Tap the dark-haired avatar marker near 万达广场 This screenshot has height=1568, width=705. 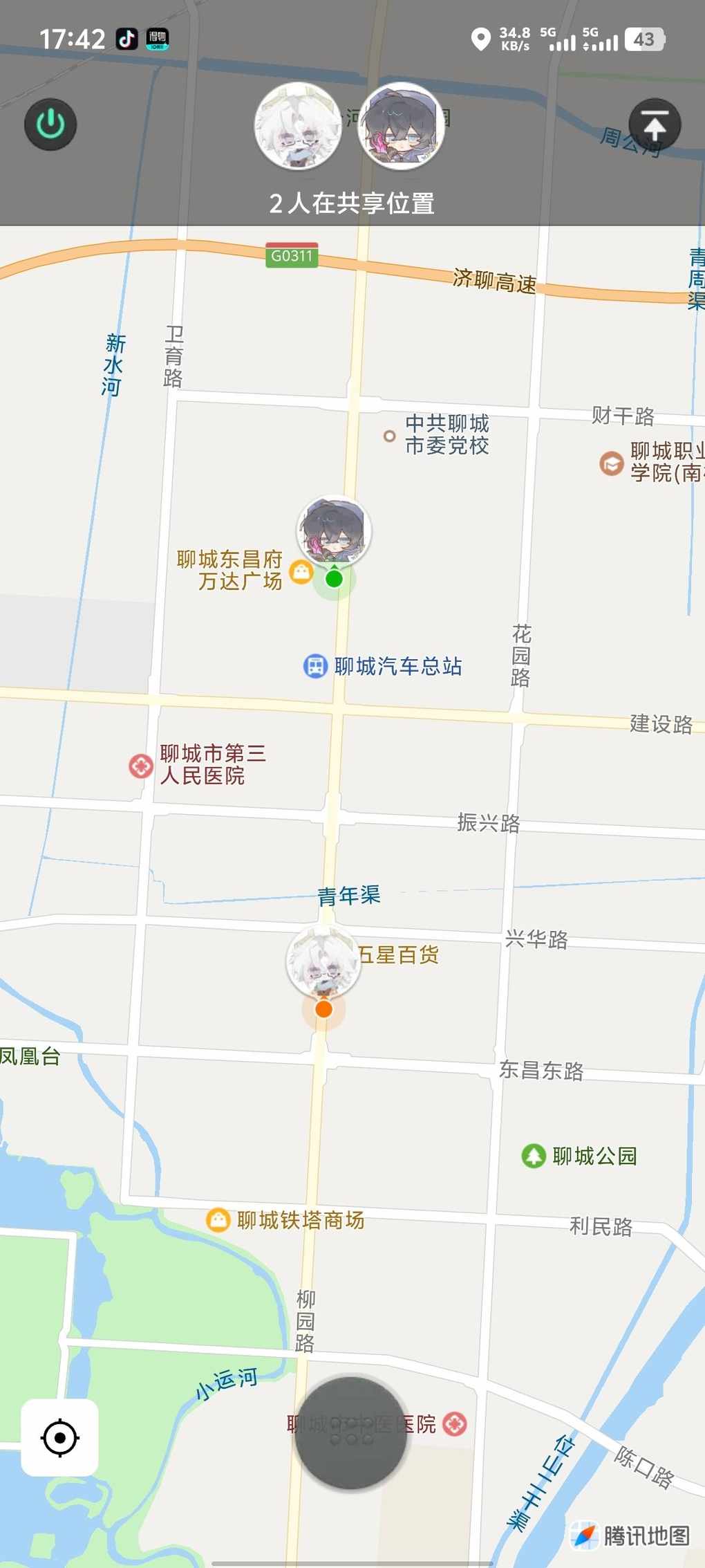(334, 531)
